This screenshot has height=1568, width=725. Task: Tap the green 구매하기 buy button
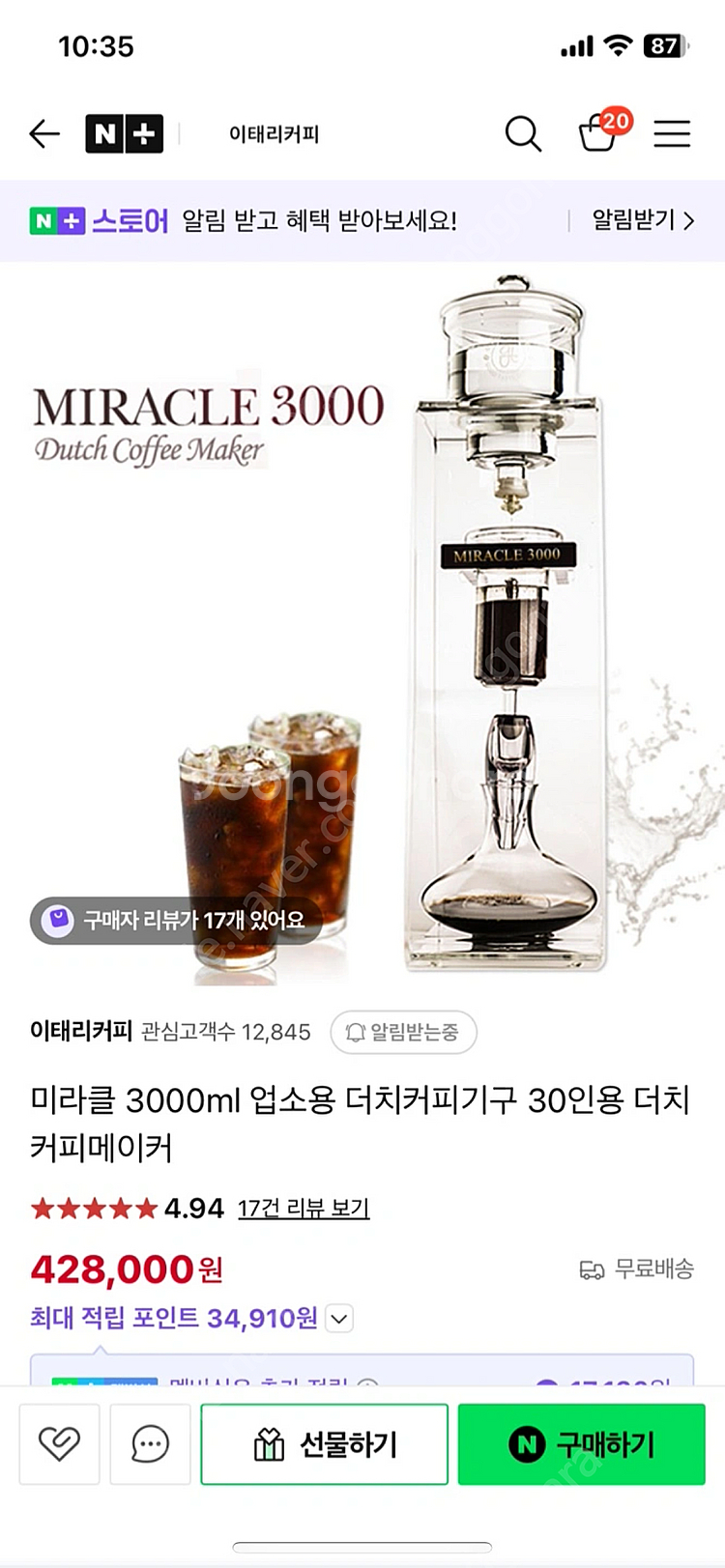[581, 1444]
